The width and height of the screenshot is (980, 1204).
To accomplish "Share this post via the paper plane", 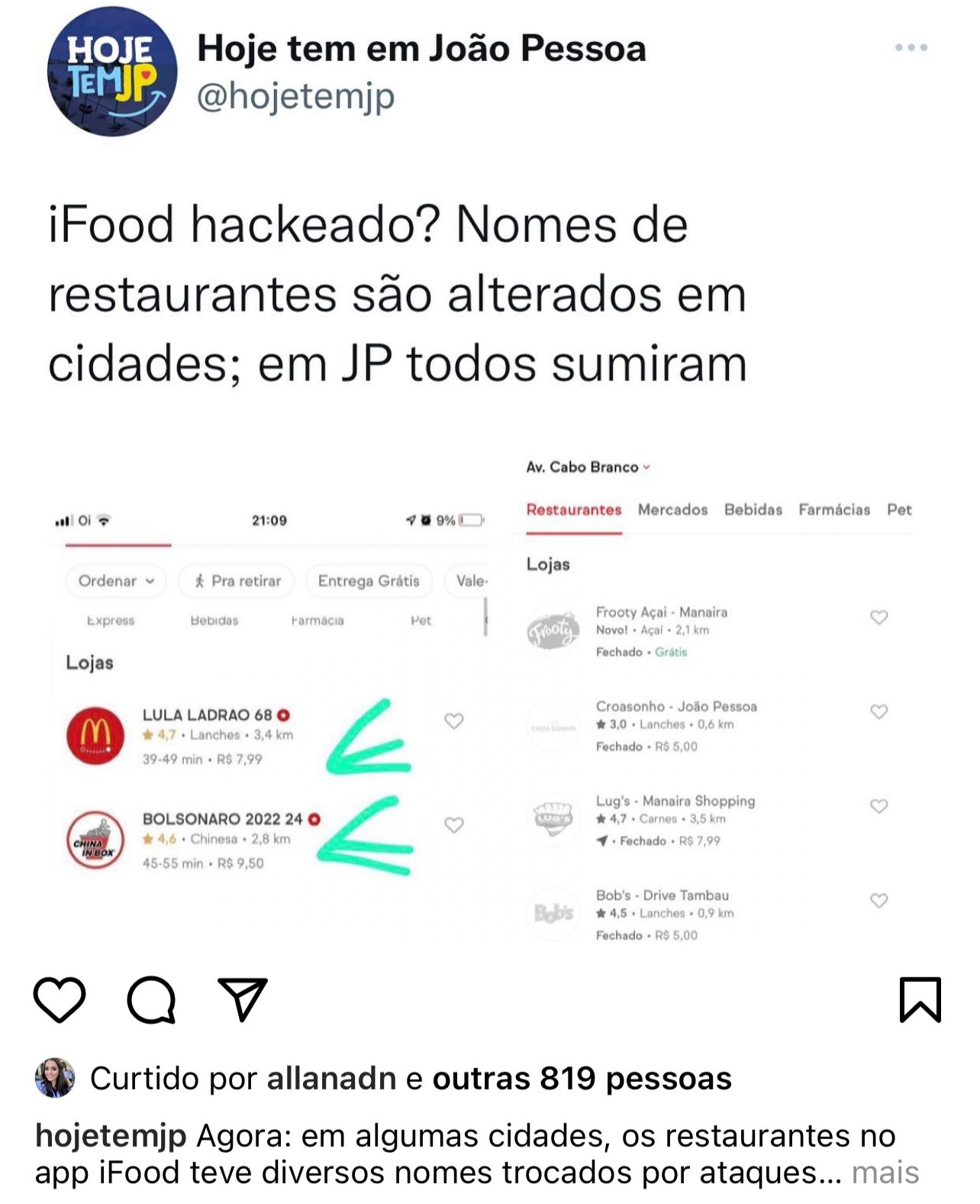I will (x=243, y=999).
